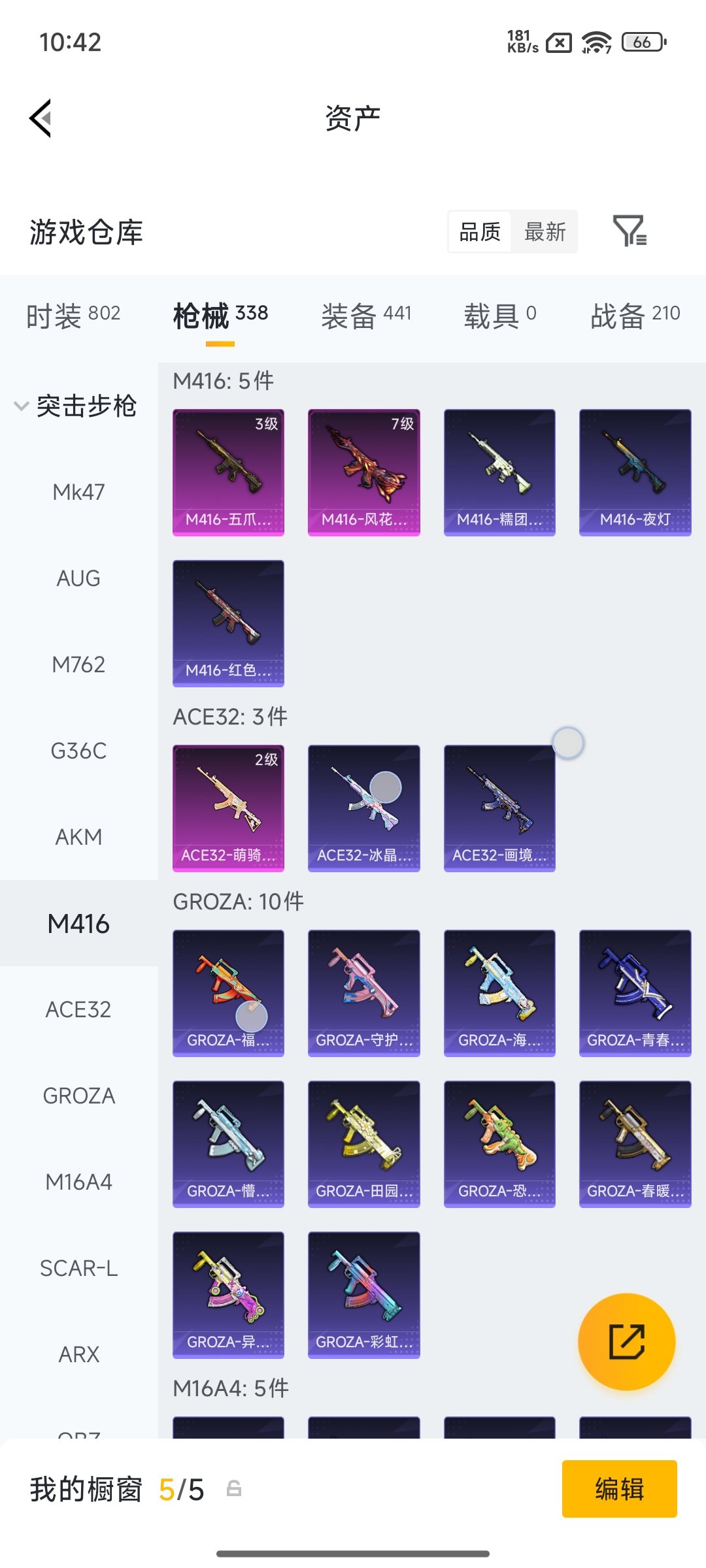706x1568 pixels.
Task: Select Mk47 in the side list
Action: (78, 492)
